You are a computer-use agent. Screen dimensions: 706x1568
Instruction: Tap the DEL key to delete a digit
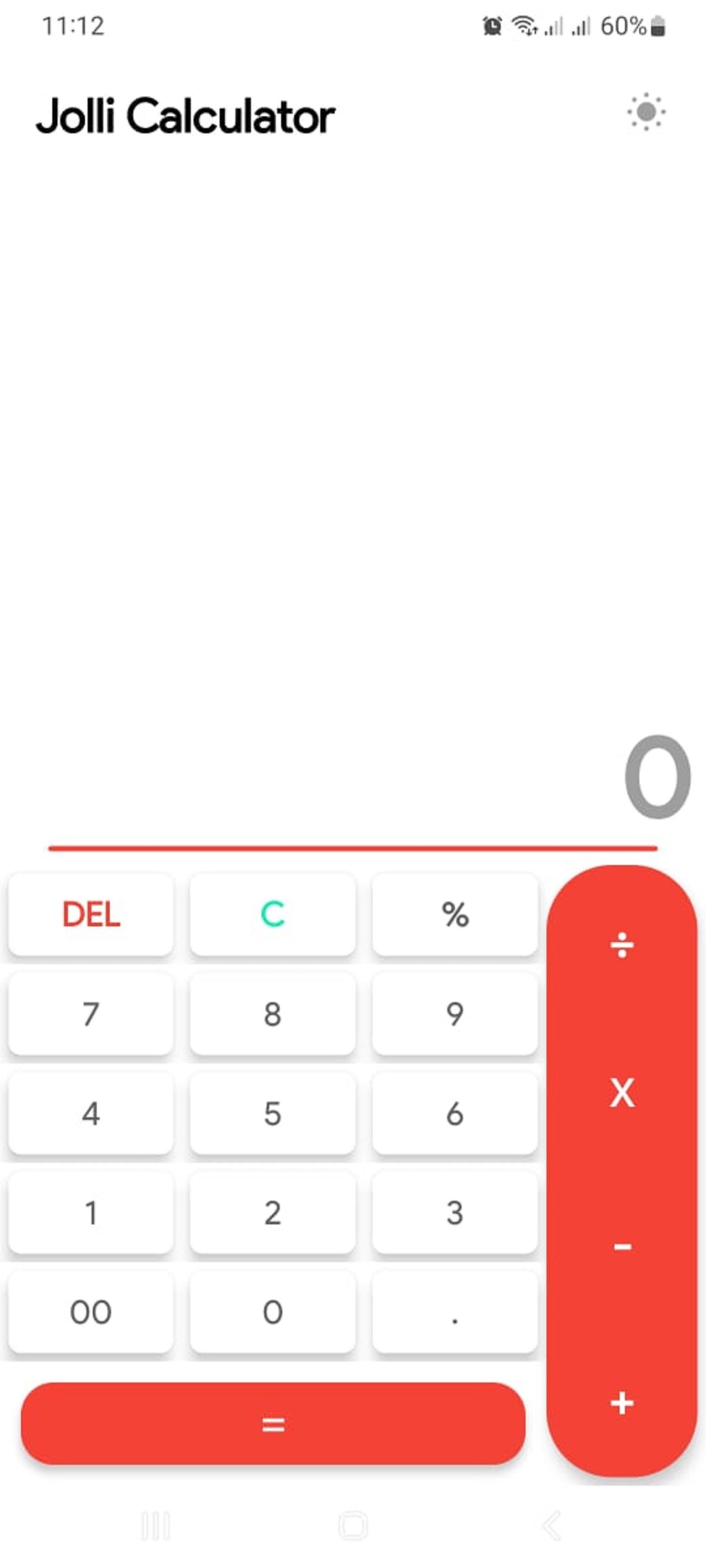point(91,914)
